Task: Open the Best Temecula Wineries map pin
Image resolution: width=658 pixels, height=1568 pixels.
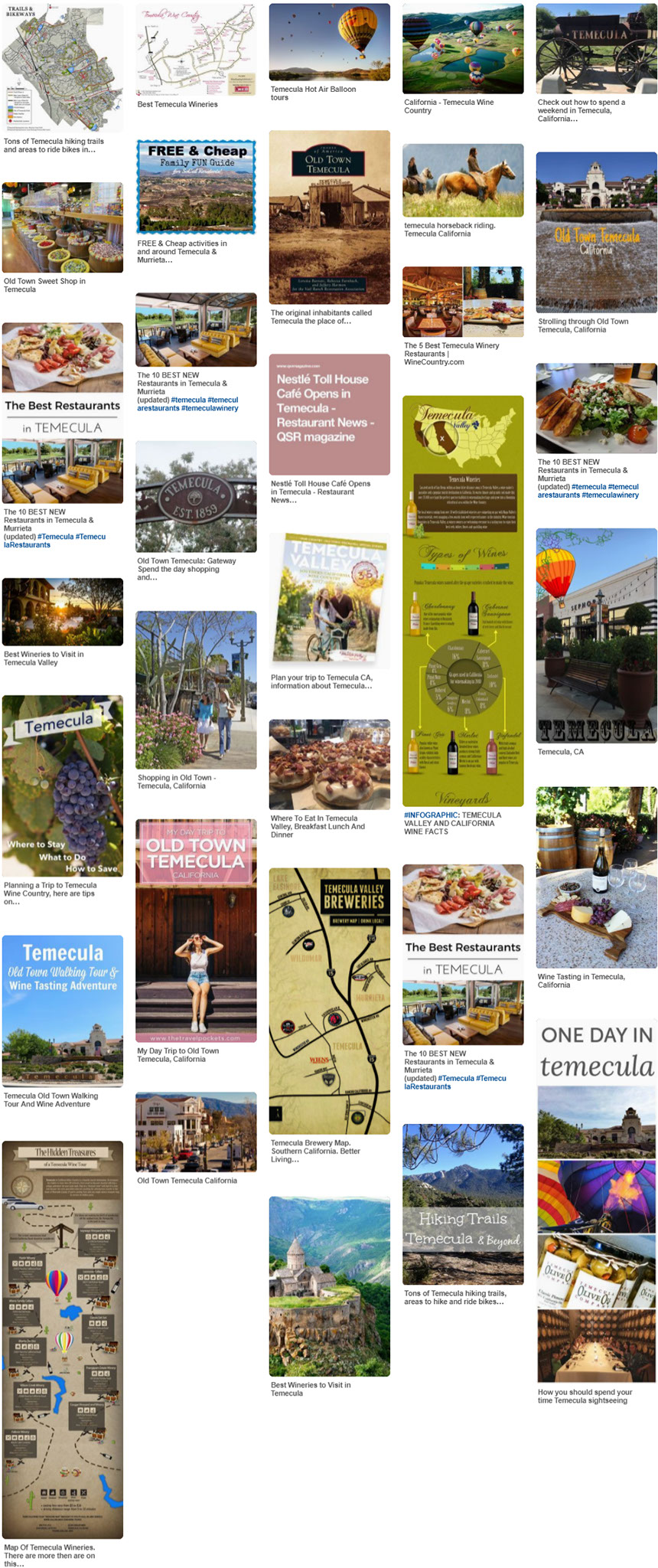Action: (196, 50)
